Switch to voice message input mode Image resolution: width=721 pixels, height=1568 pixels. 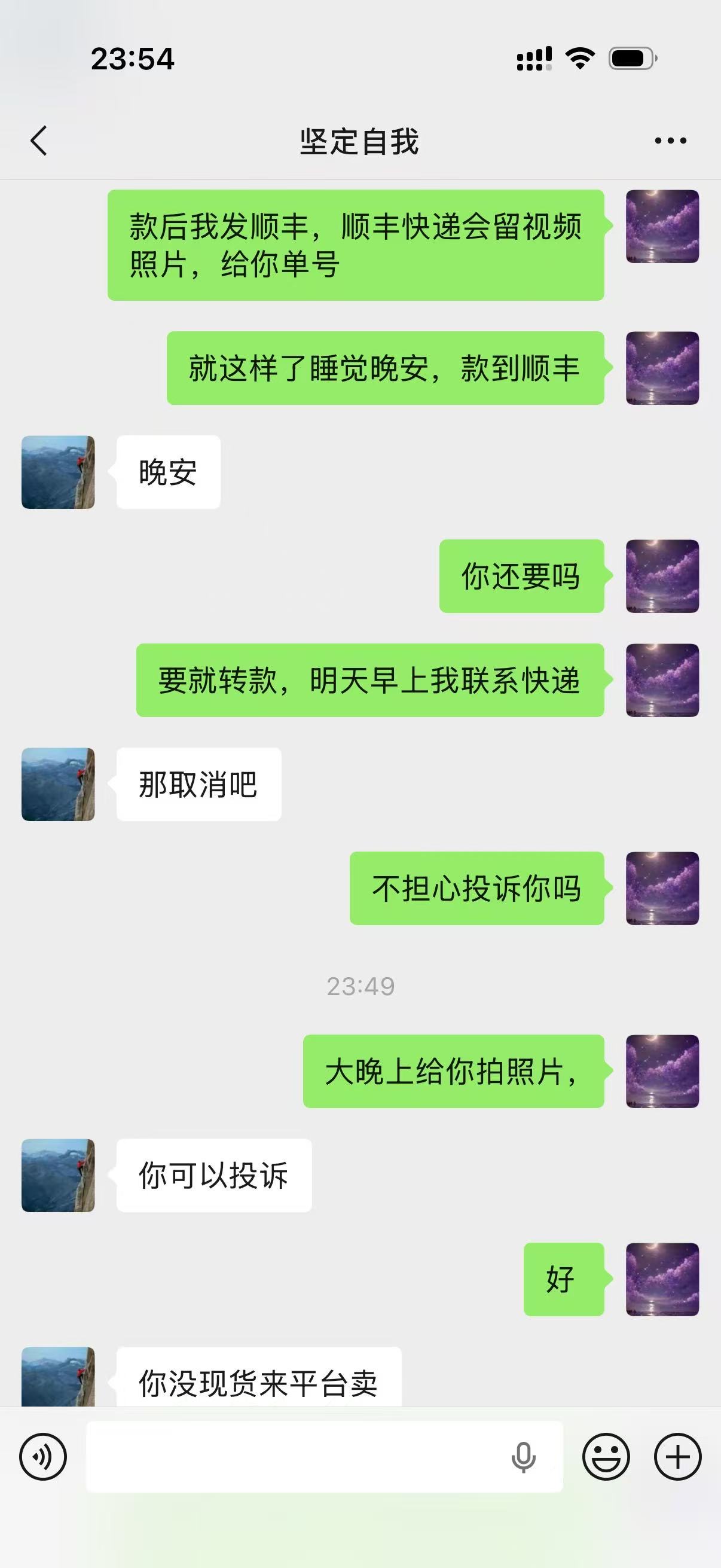[x=43, y=1457]
